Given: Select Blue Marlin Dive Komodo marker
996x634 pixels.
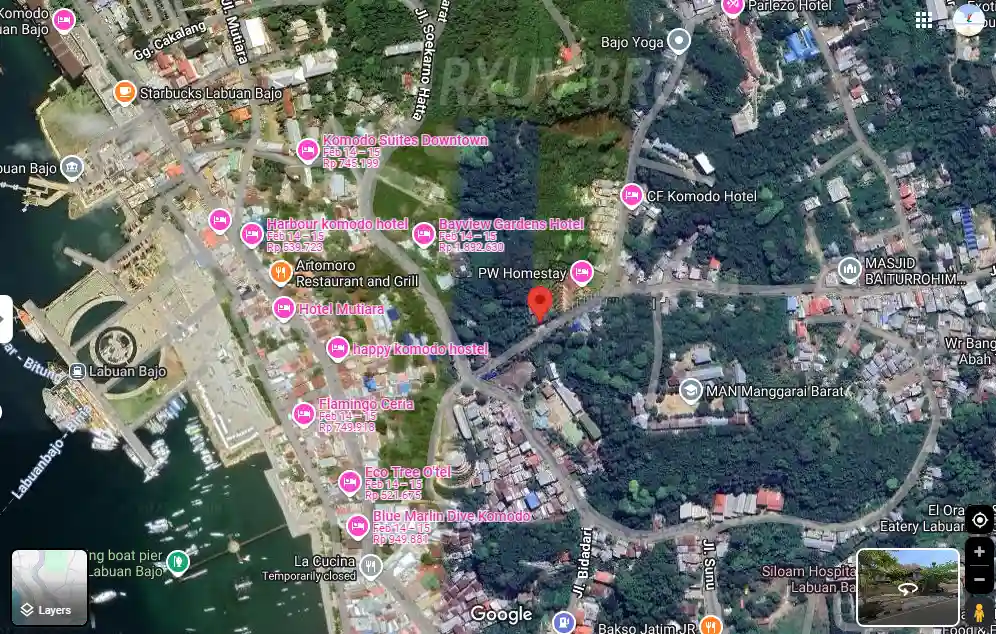Looking at the screenshot, I should (x=358, y=526).
